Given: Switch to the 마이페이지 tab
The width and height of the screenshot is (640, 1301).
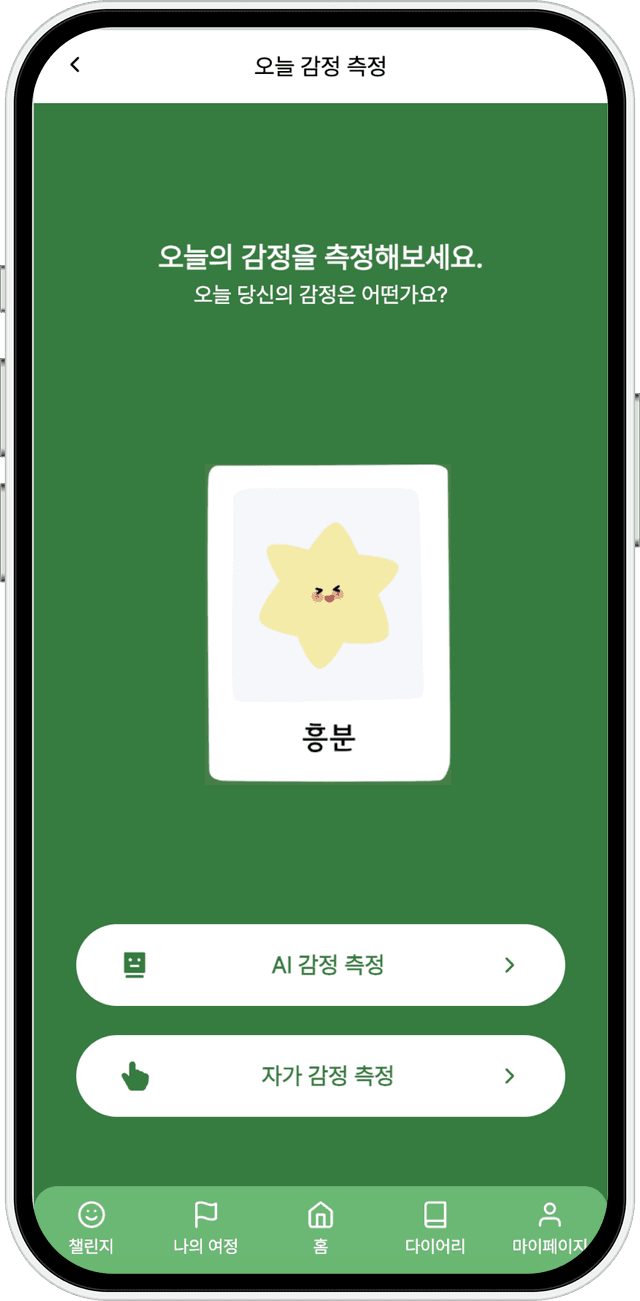Looking at the screenshot, I should pyautogui.click(x=549, y=1227).
